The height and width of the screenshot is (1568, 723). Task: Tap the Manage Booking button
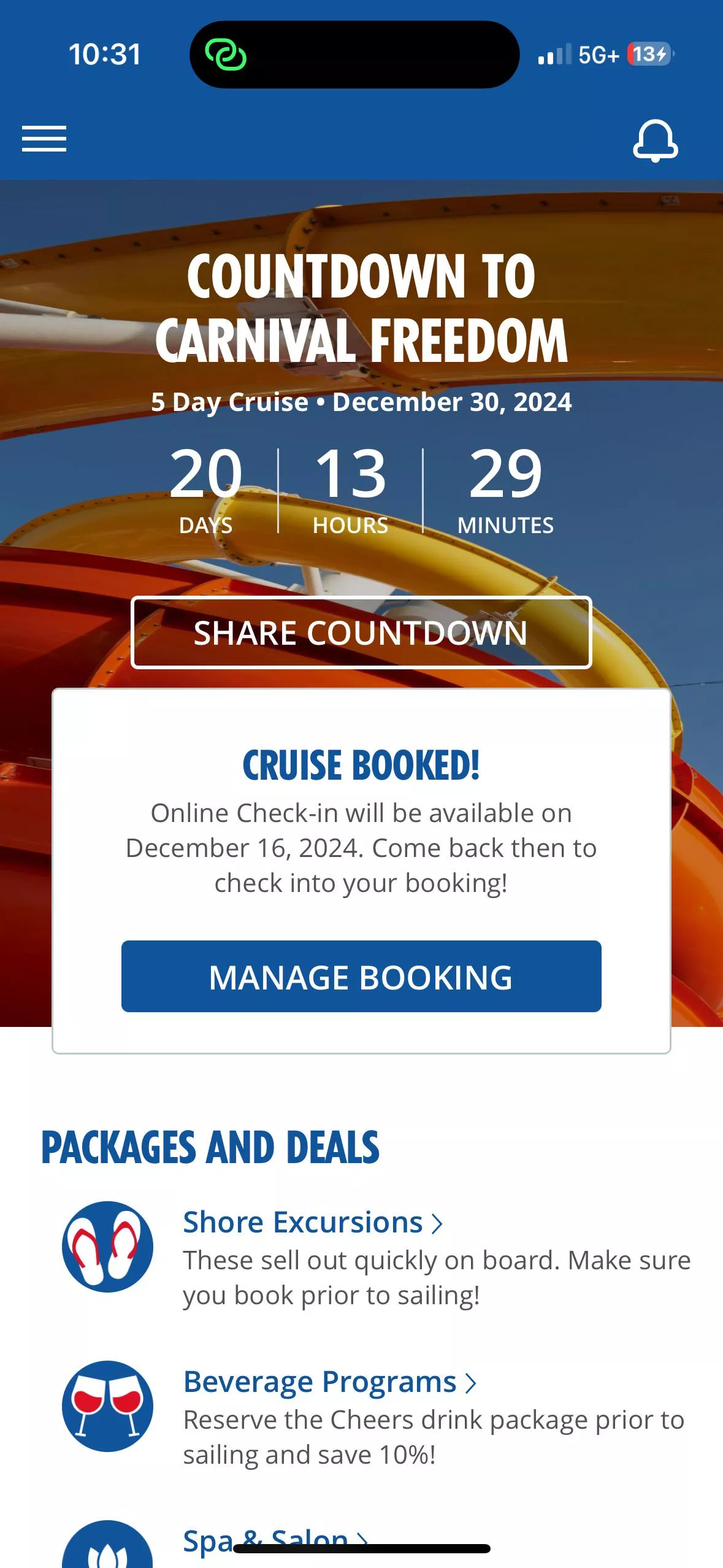[x=361, y=976]
